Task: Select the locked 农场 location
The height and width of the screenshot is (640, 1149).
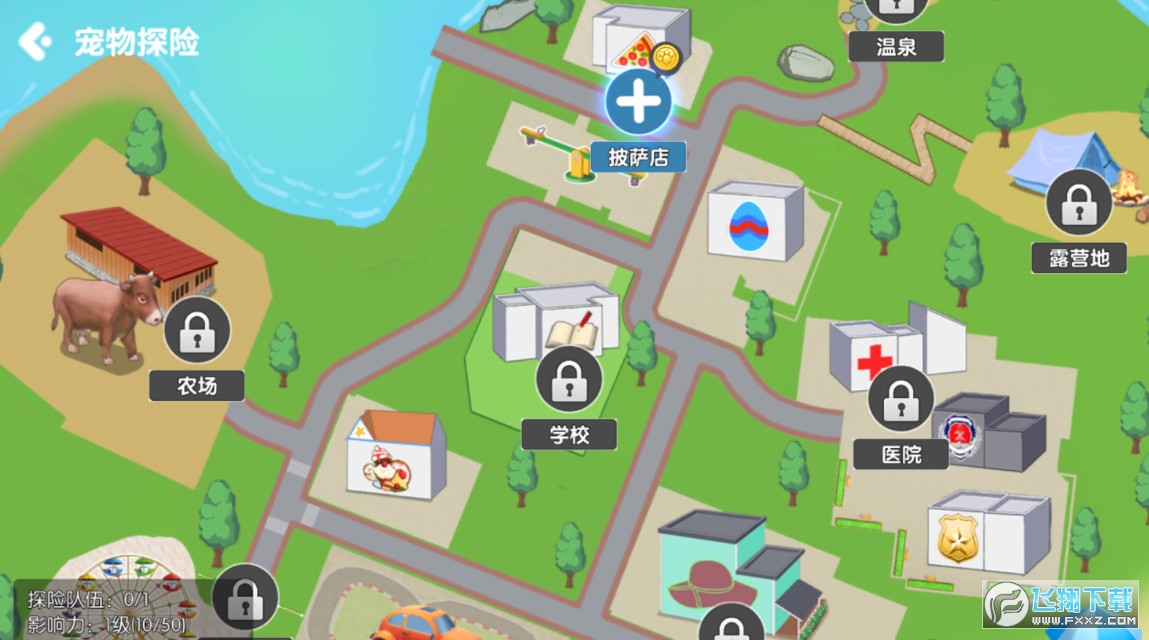Action: [x=197, y=331]
